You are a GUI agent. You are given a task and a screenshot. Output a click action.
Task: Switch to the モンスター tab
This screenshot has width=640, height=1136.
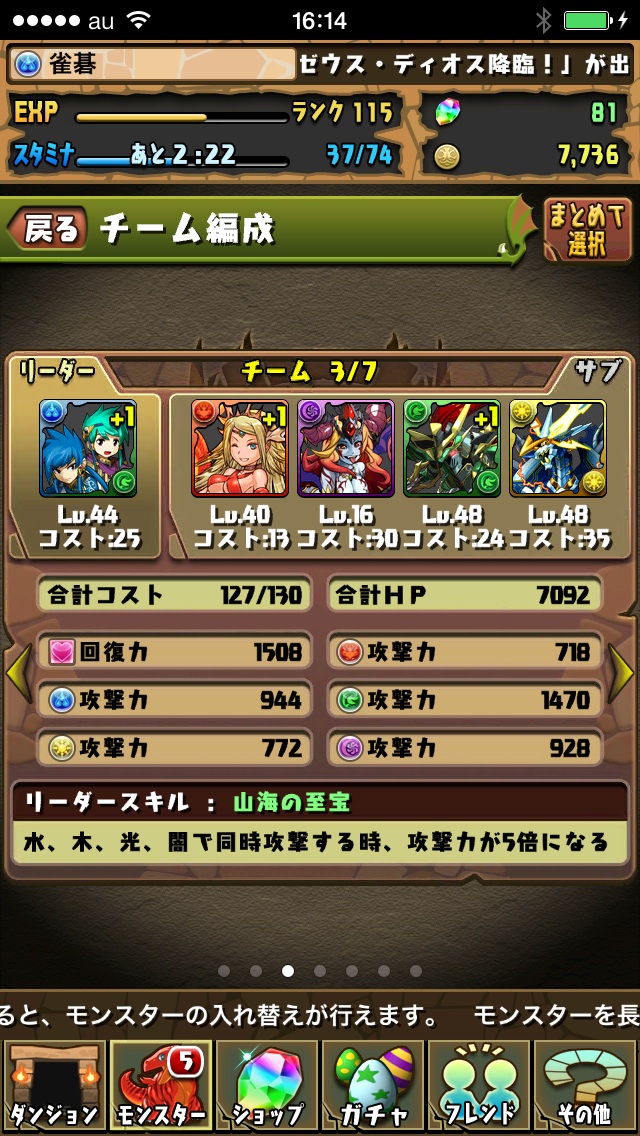click(x=159, y=1086)
